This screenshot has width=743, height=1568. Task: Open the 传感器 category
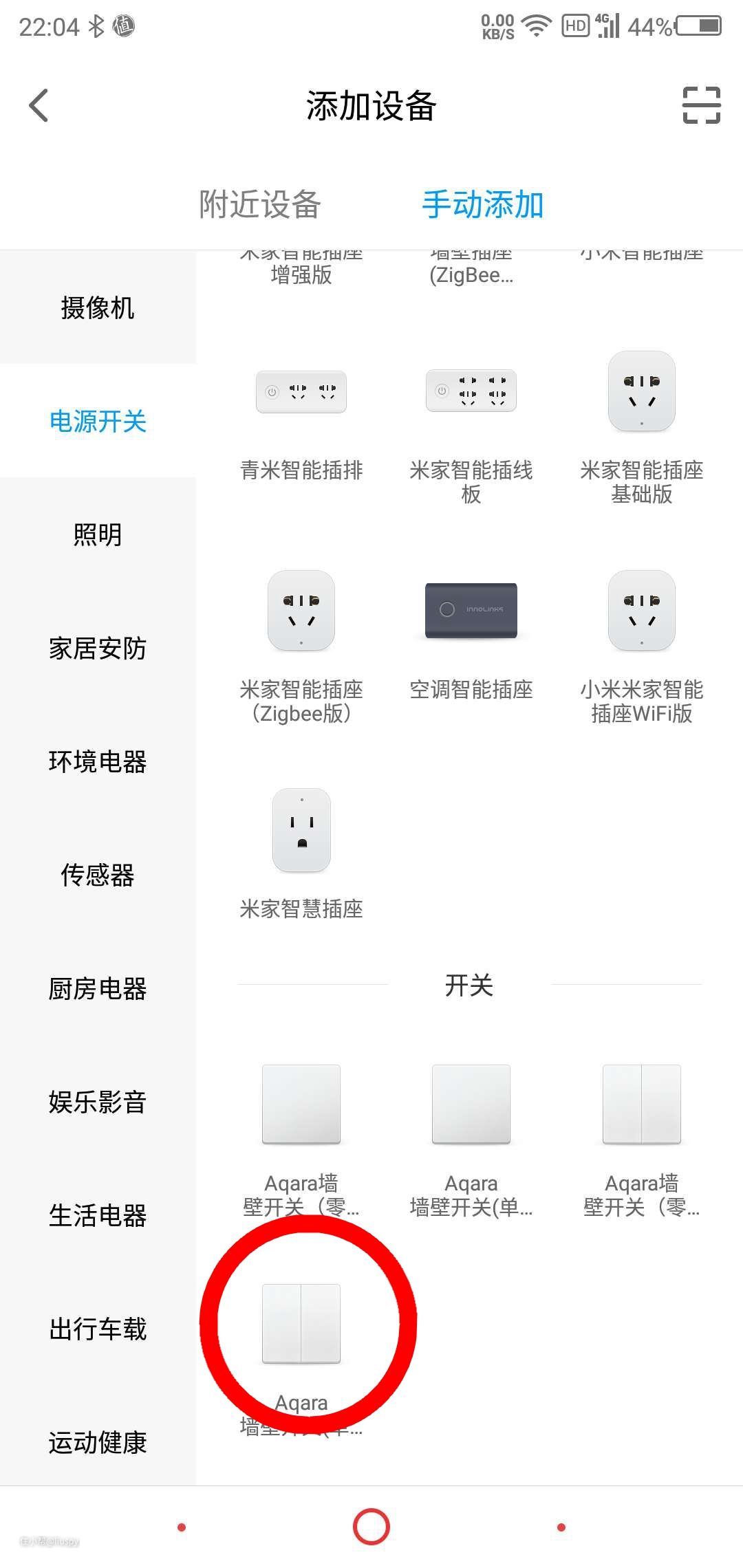coord(98,875)
